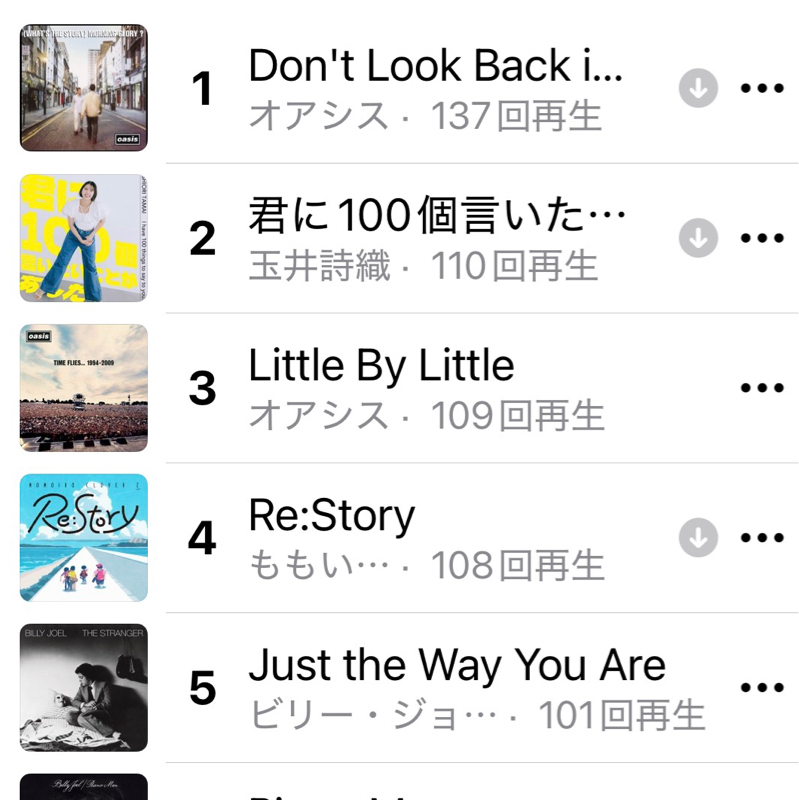
Task: Open more options for Re:Story
Action: pyautogui.click(x=762, y=538)
